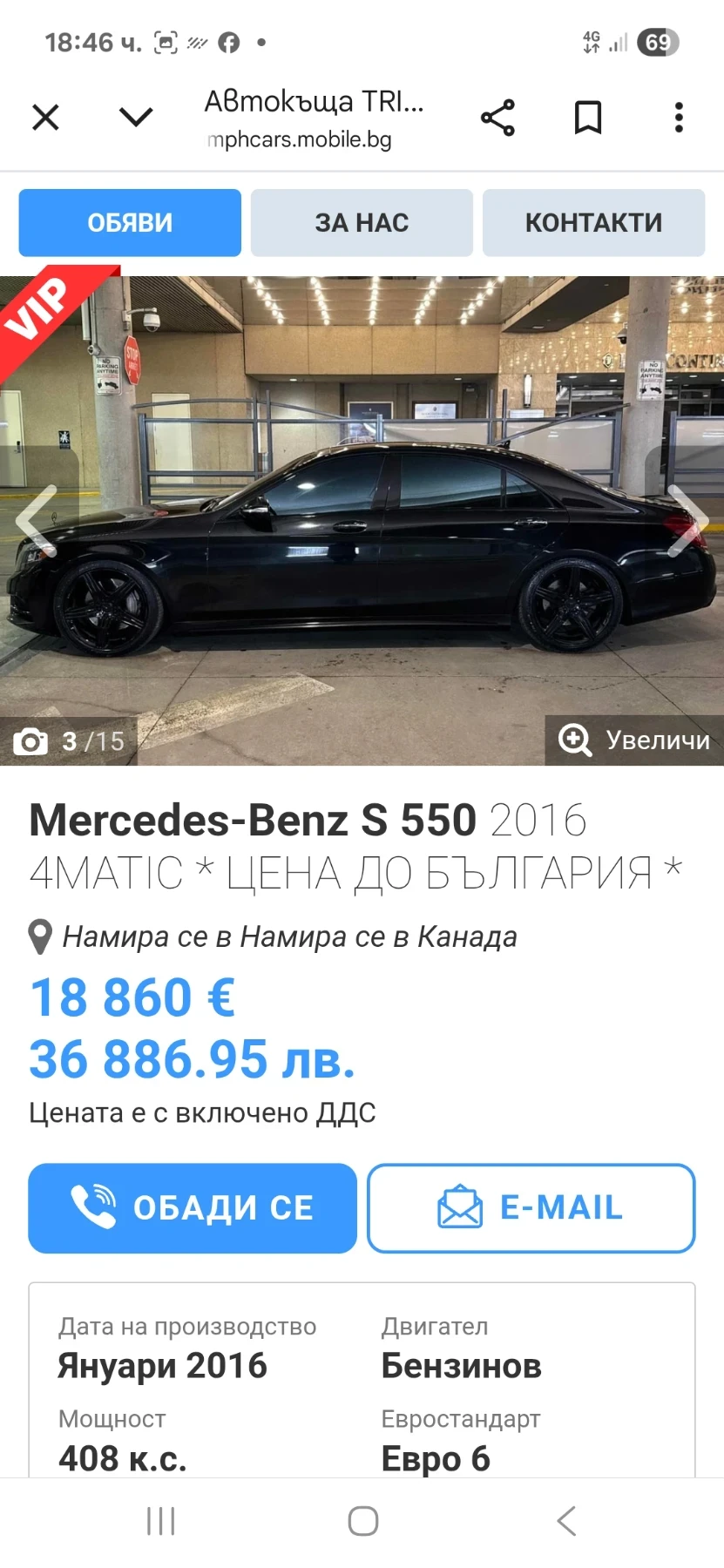This screenshot has height=1568, width=724.
Task: Expand the browser page dropdown chevron
Action: click(136, 117)
